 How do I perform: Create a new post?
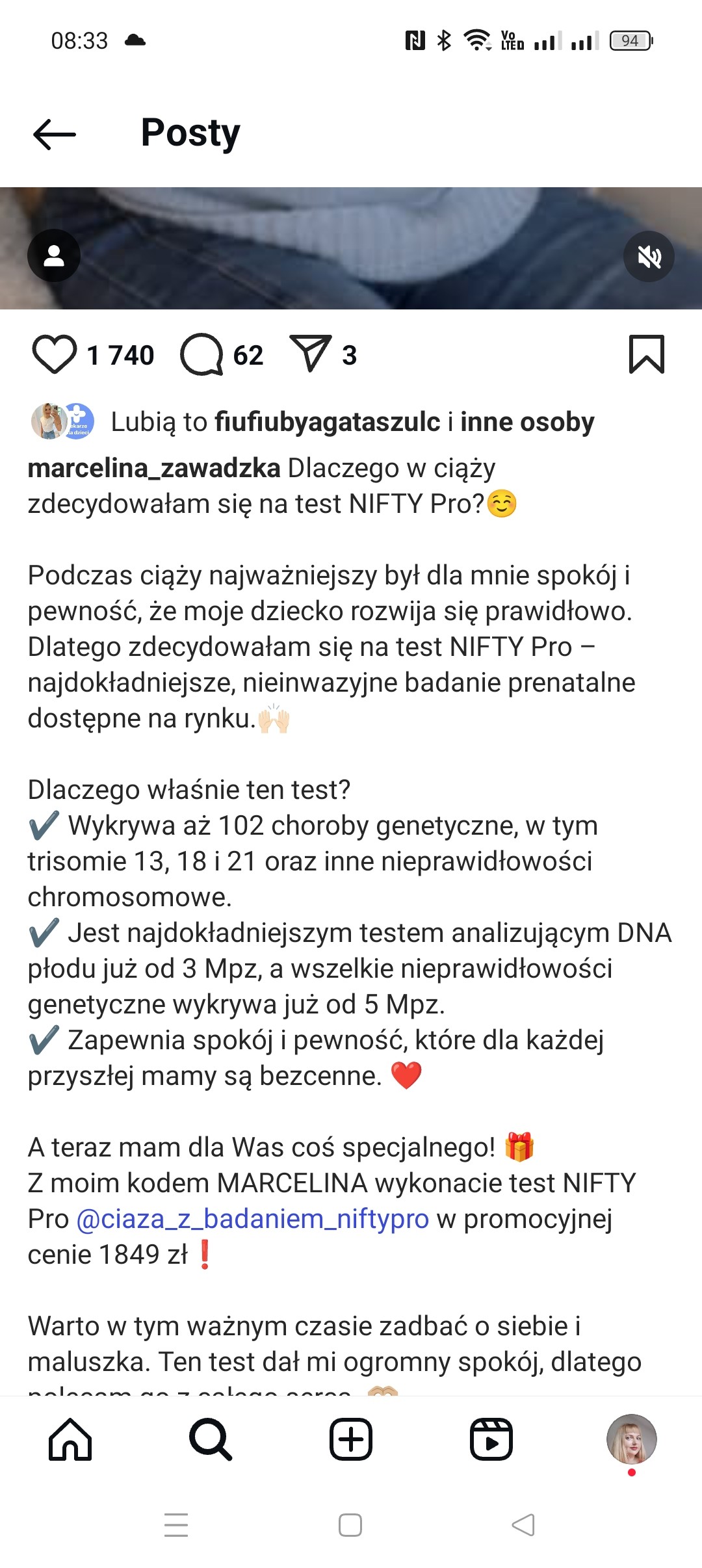[x=351, y=1439]
